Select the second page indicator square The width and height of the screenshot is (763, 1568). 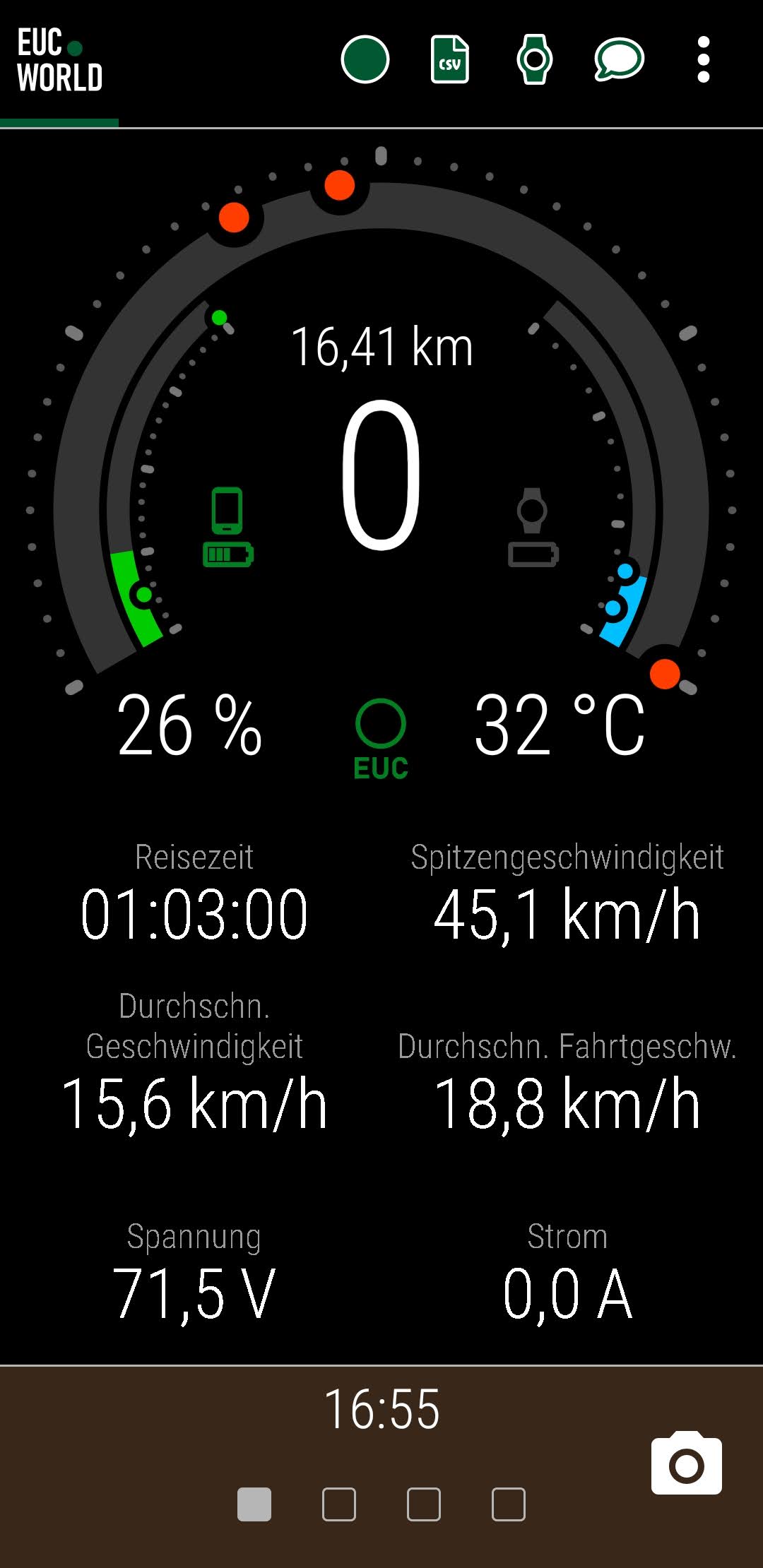339,1504
